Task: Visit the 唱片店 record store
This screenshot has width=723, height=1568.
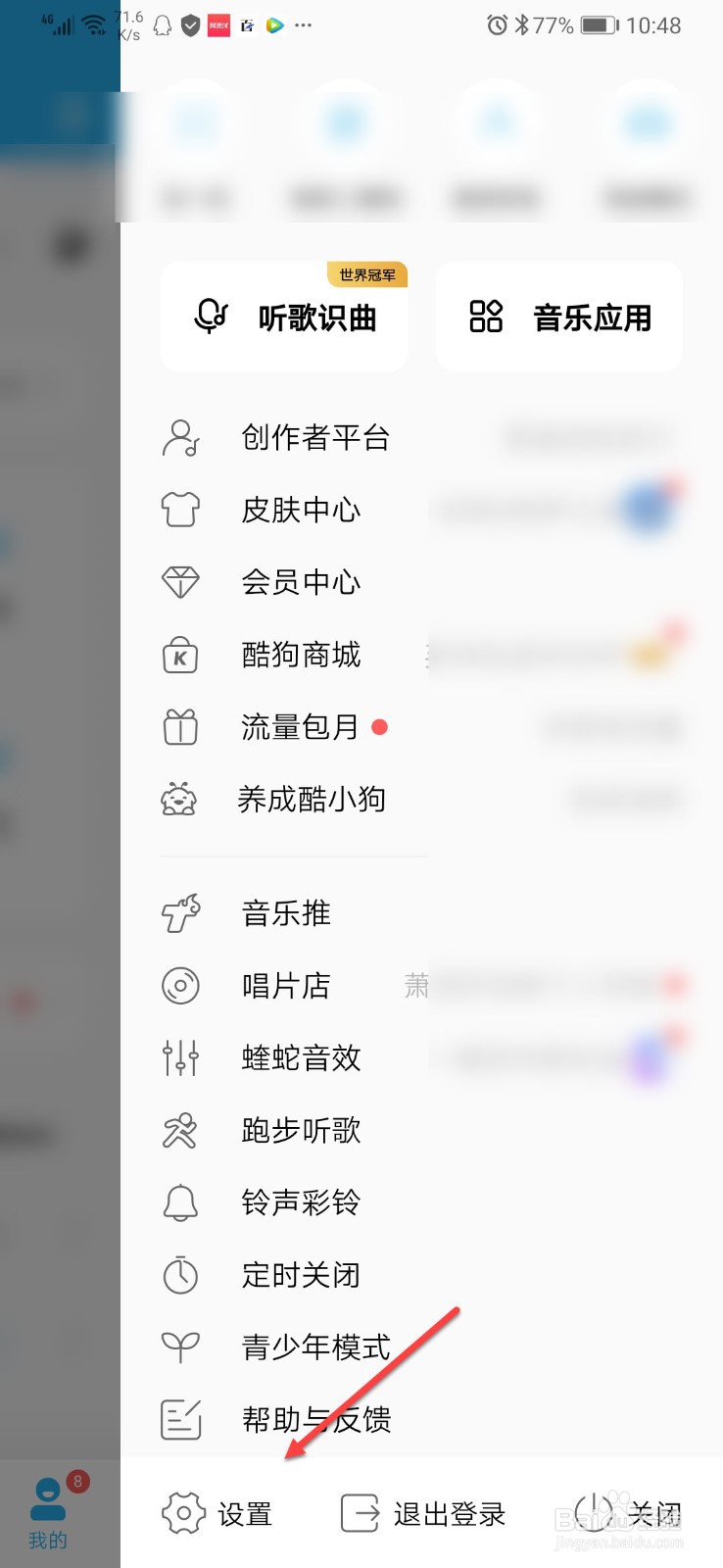Action: 284,986
